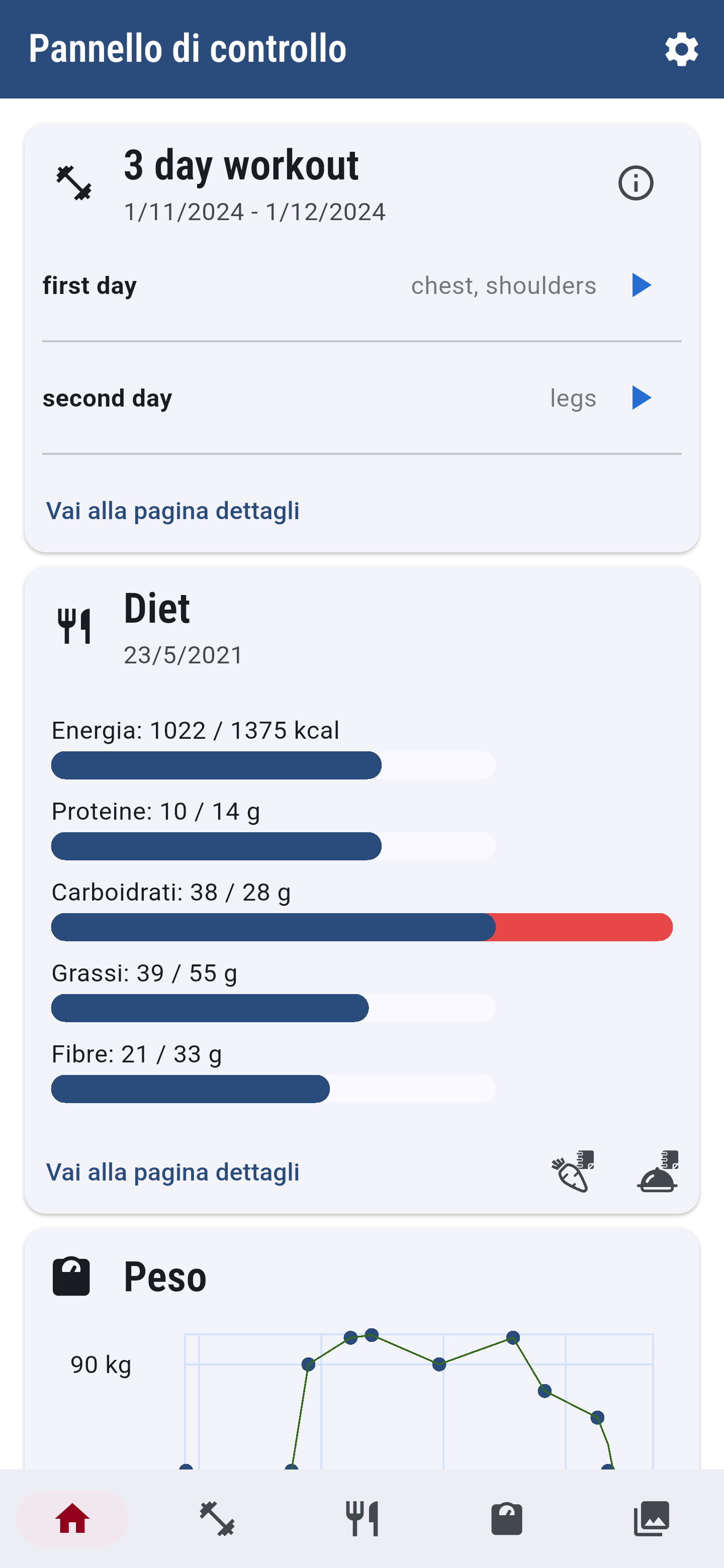724x1568 pixels.
Task: Open the settings gear icon
Action: 681,49
